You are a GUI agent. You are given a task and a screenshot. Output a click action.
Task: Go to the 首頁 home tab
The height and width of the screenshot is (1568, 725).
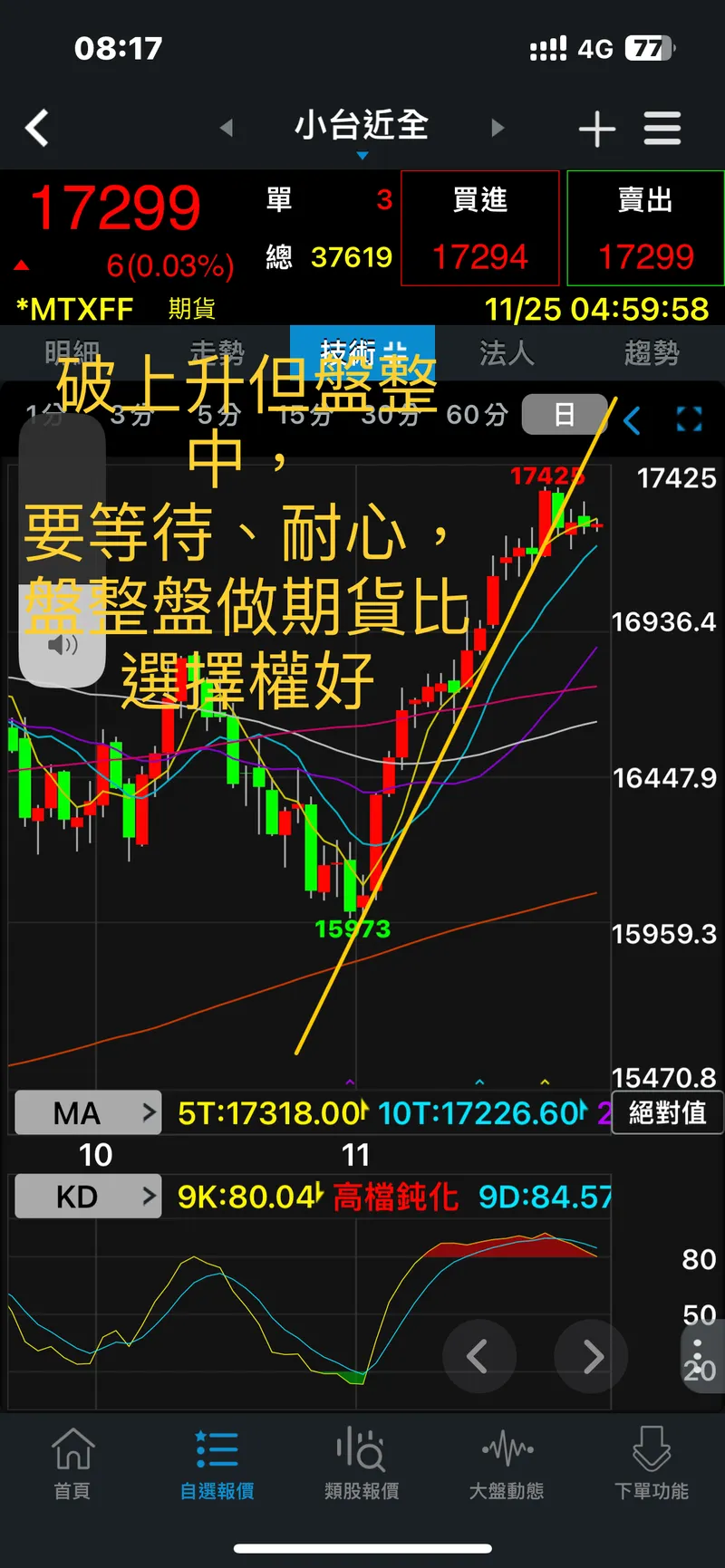click(x=72, y=1465)
